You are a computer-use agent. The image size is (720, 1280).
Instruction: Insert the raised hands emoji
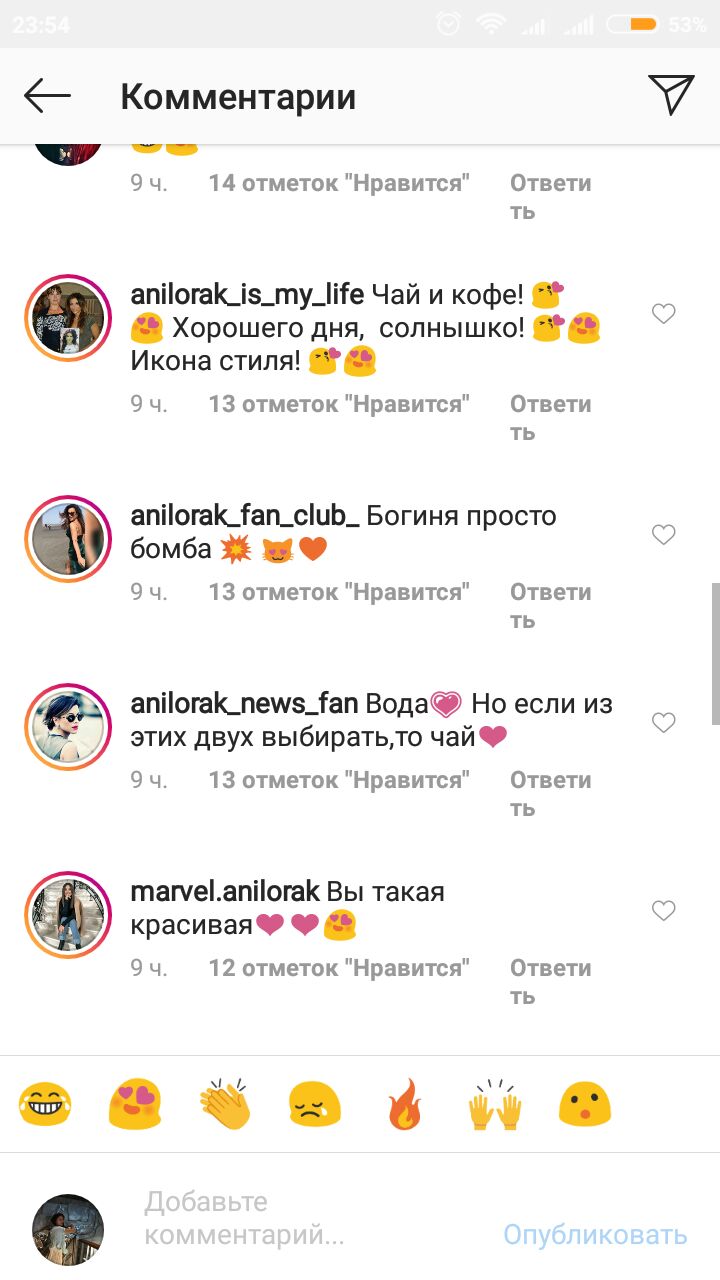[x=495, y=1105]
